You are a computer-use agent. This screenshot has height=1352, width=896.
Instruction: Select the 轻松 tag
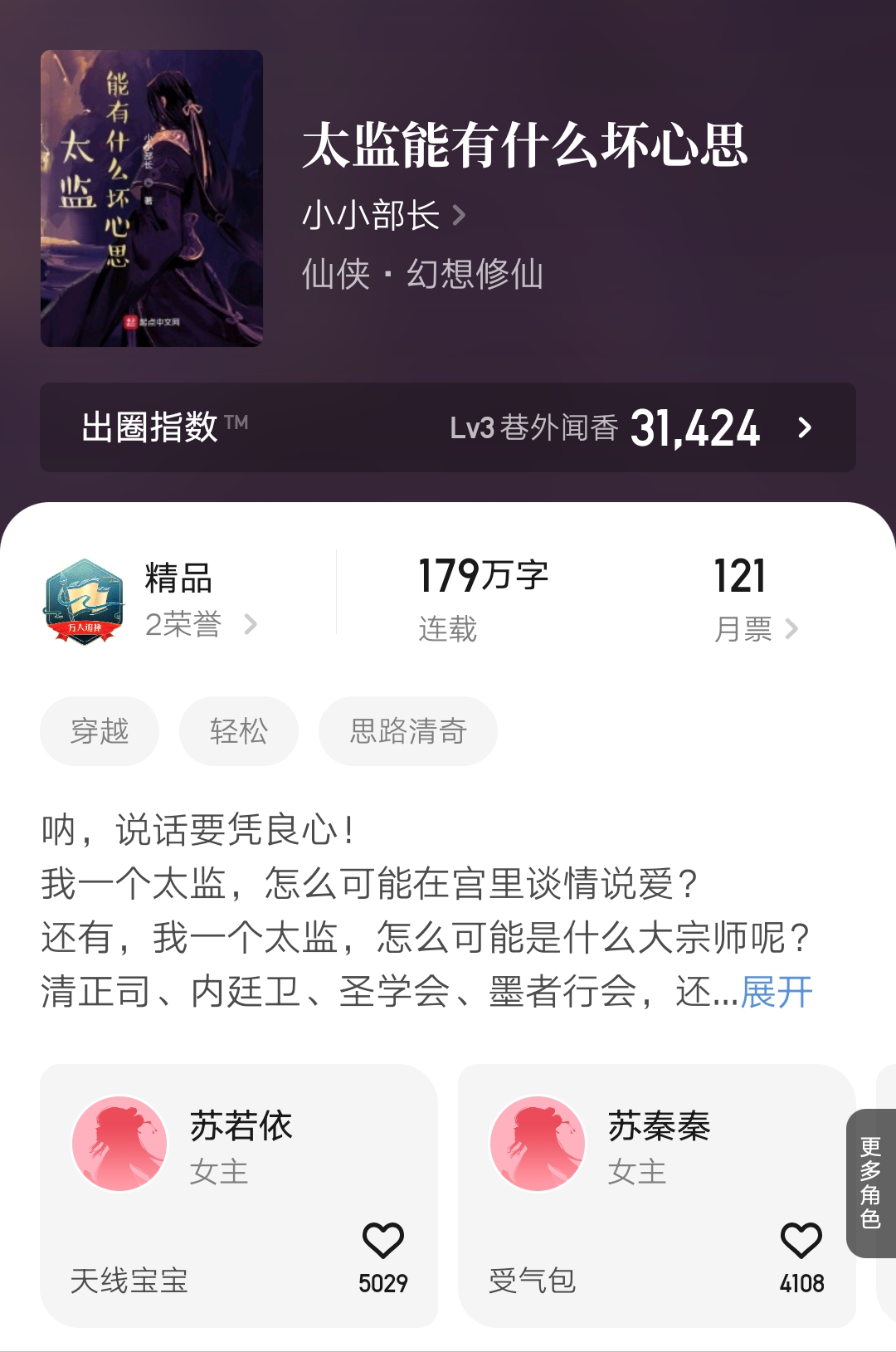[x=237, y=731]
